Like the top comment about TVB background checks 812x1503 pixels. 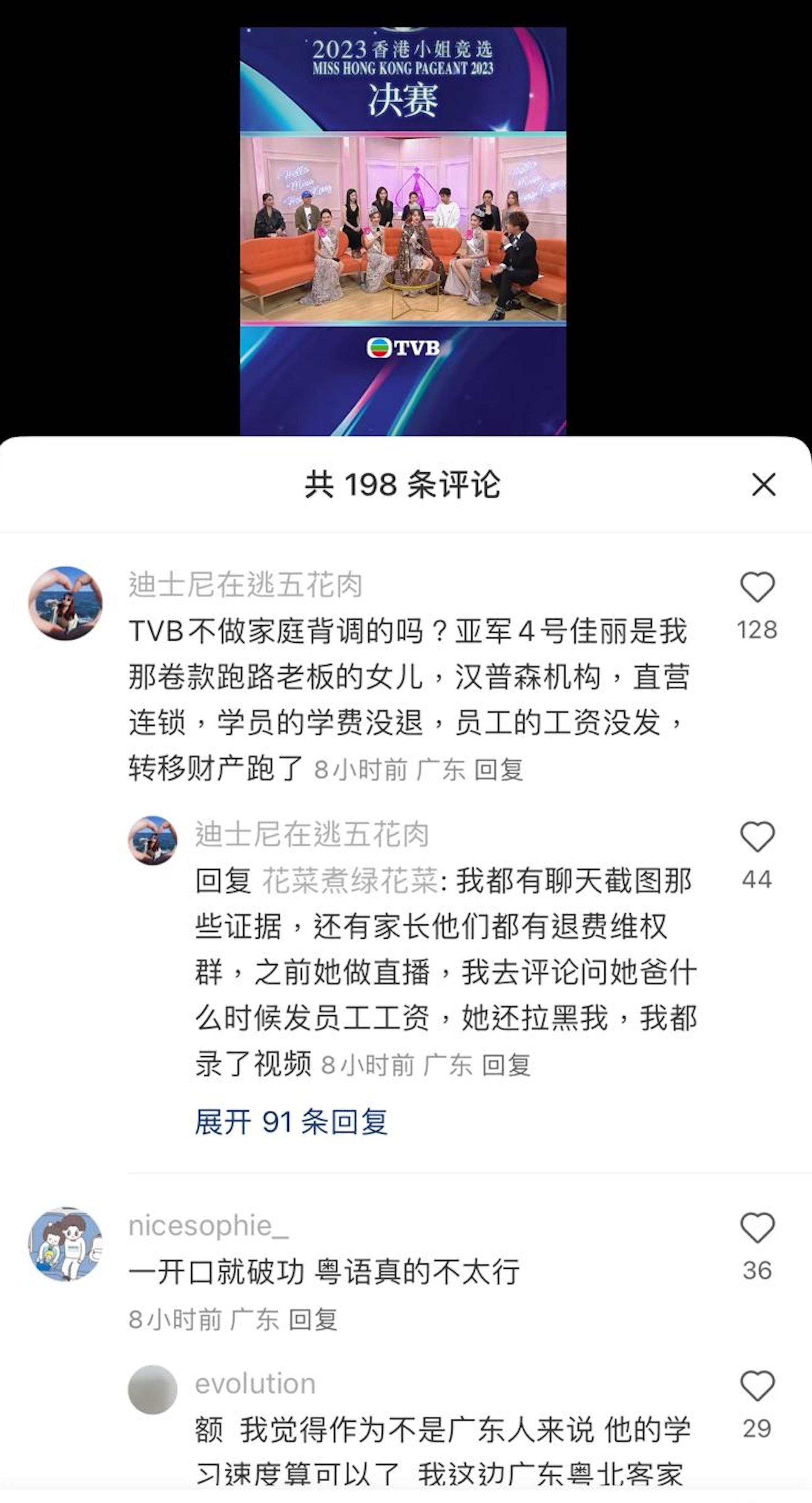tap(757, 587)
